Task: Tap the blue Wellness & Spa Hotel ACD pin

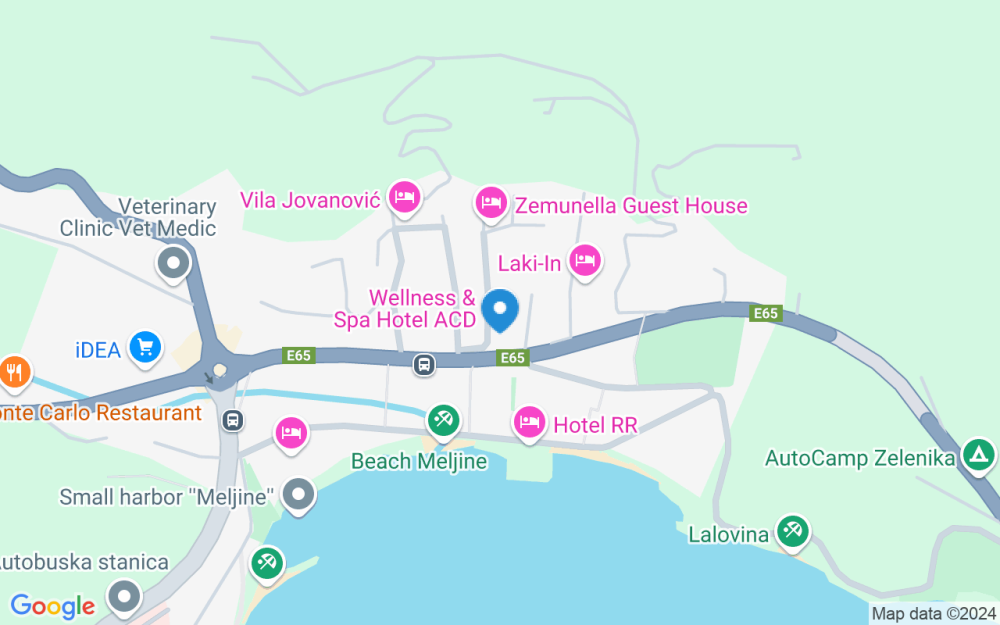Action: coord(500,310)
